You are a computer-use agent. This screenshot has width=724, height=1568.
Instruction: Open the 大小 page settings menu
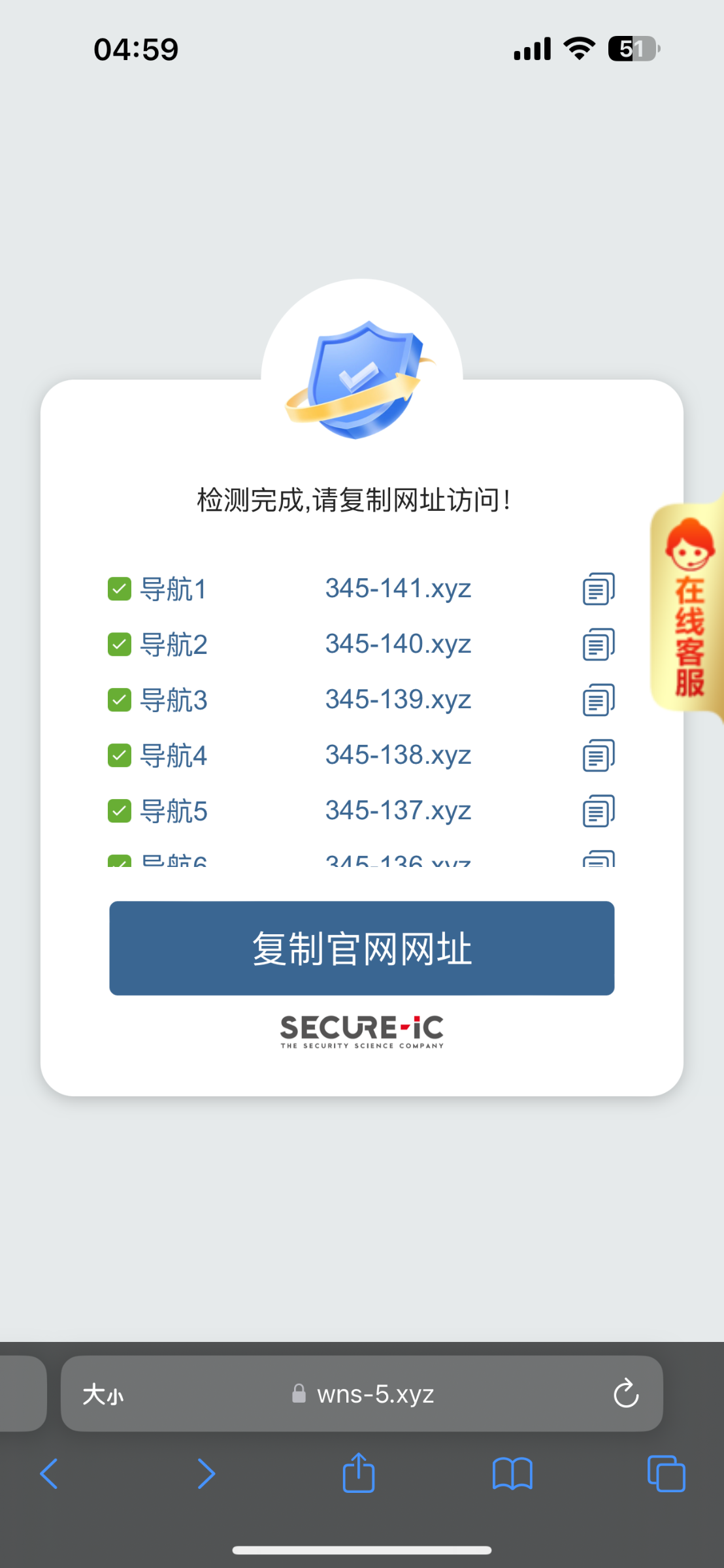click(x=103, y=1394)
